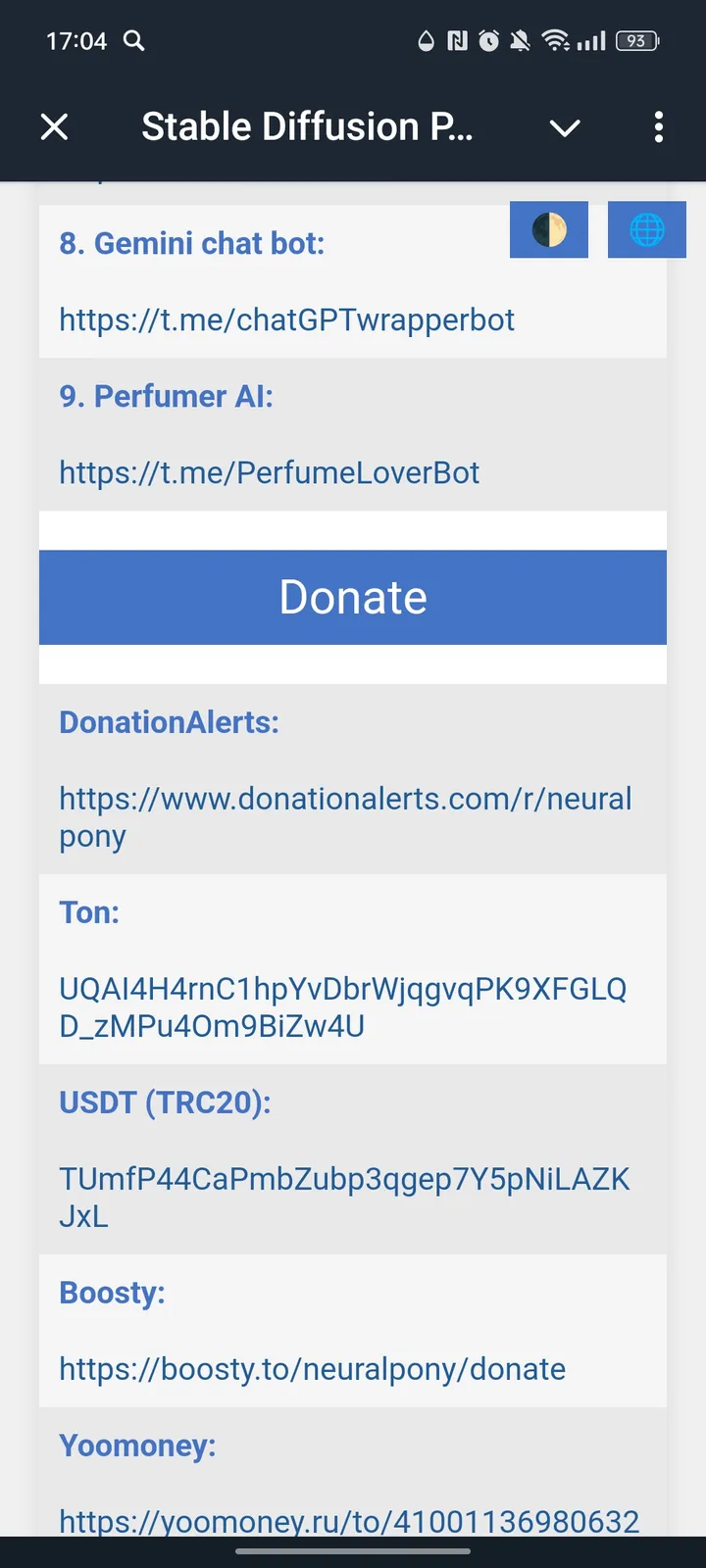Expand the chevron next to the page title
The image size is (706, 1568).
[x=565, y=127]
